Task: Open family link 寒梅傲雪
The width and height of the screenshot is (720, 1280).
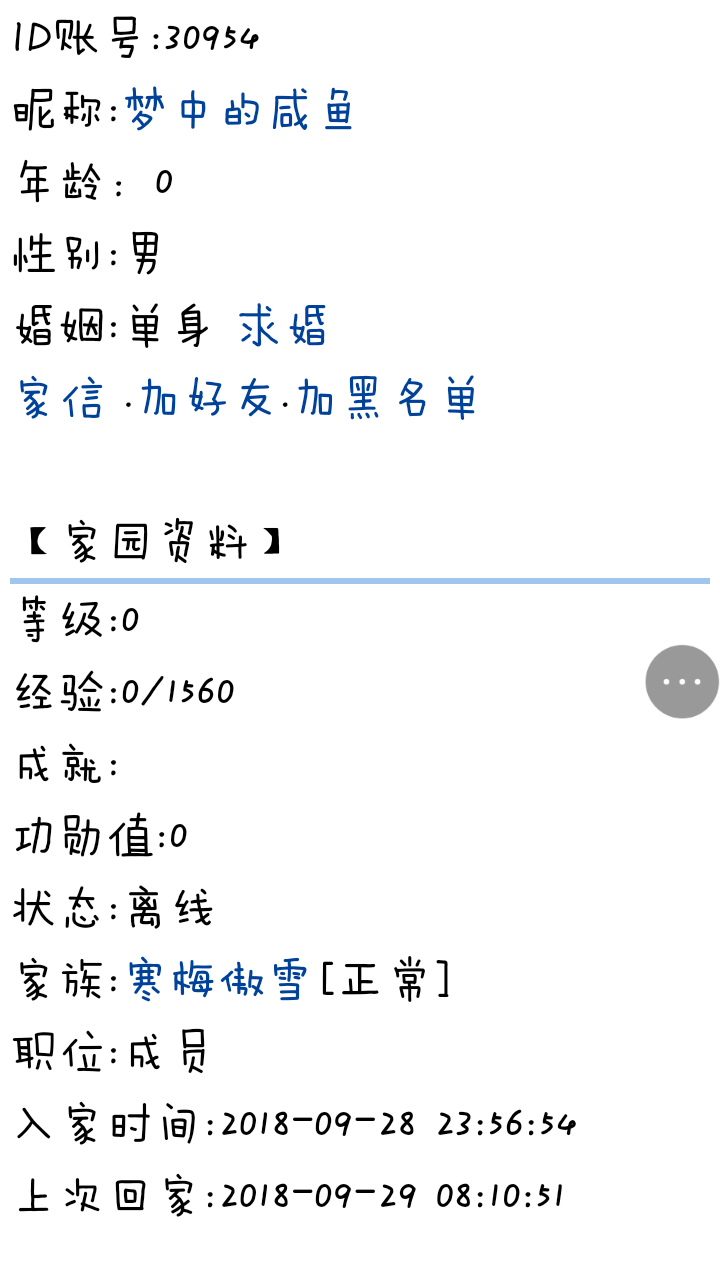Action: click(x=217, y=980)
